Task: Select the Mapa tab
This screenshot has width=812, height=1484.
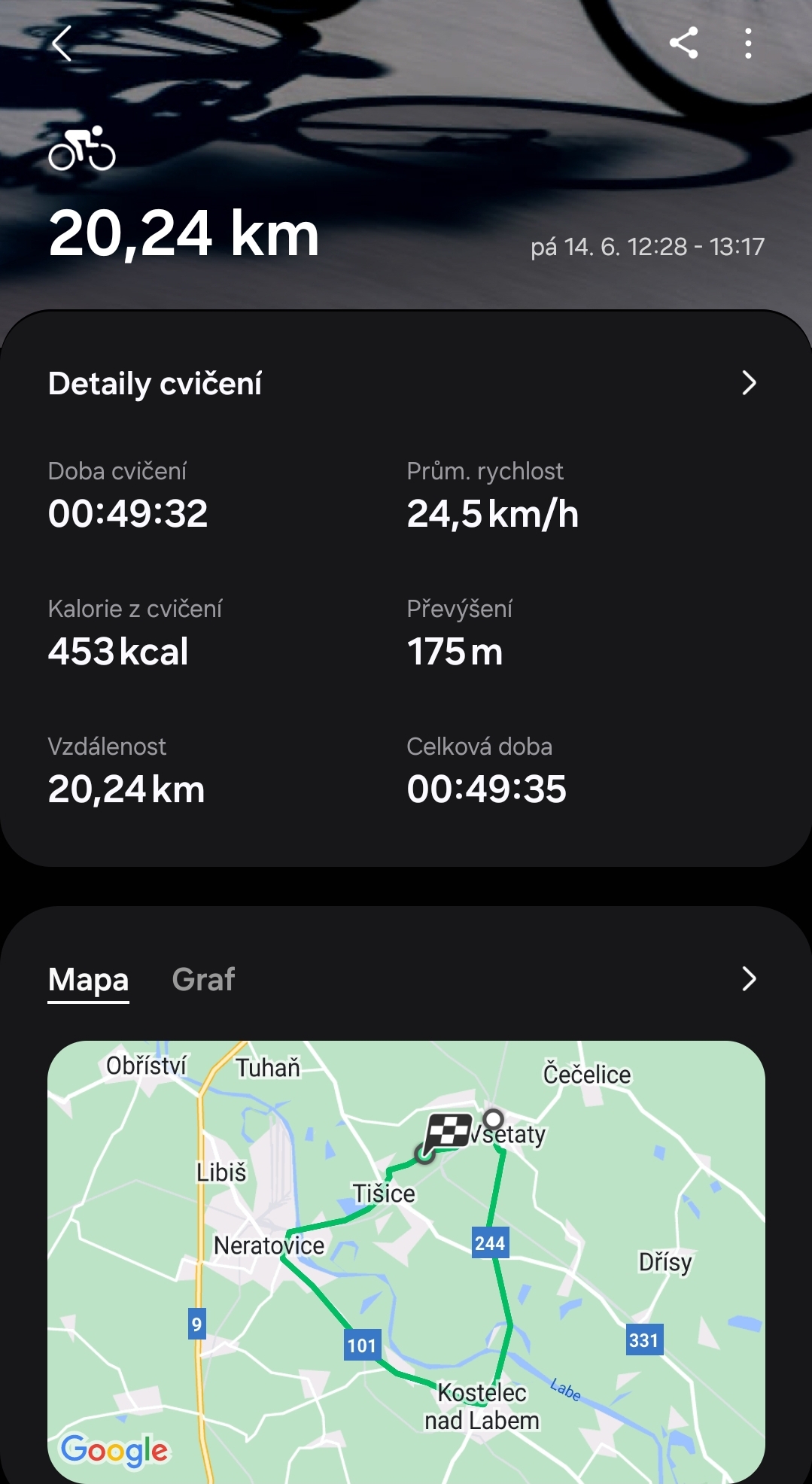Action: pos(89,980)
